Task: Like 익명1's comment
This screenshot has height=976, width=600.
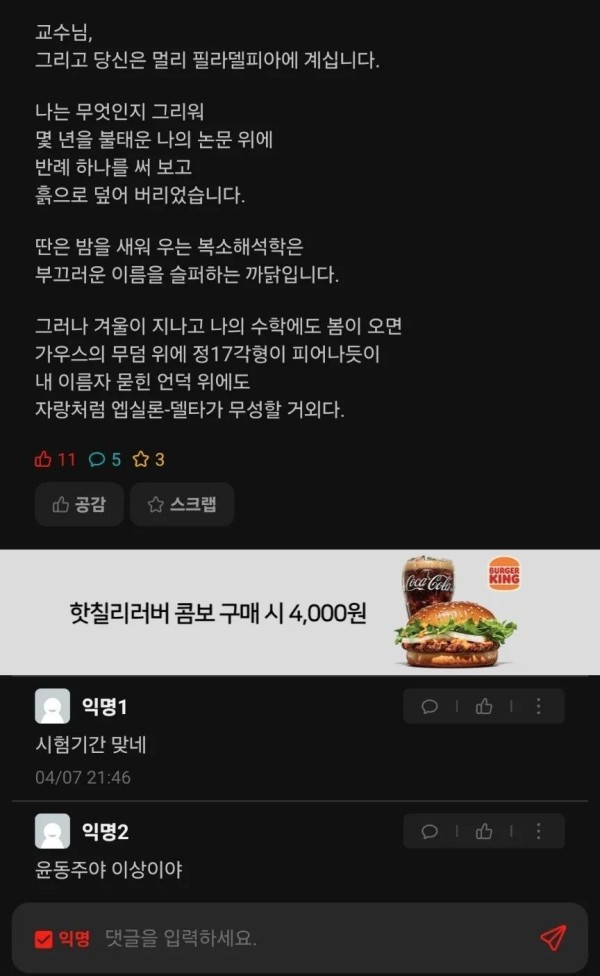Action: click(484, 707)
